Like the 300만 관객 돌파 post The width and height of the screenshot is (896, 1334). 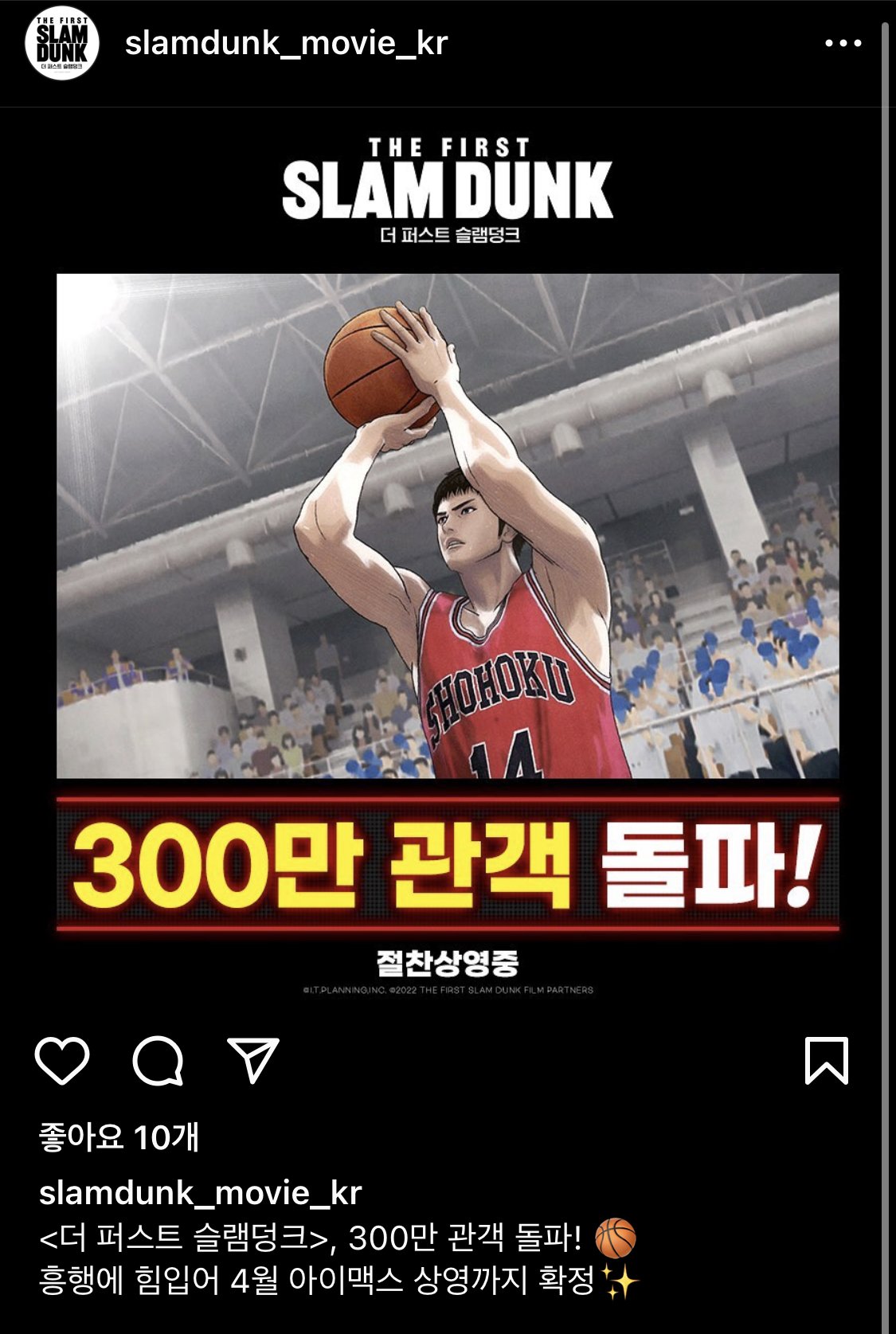coord(62,1060)
